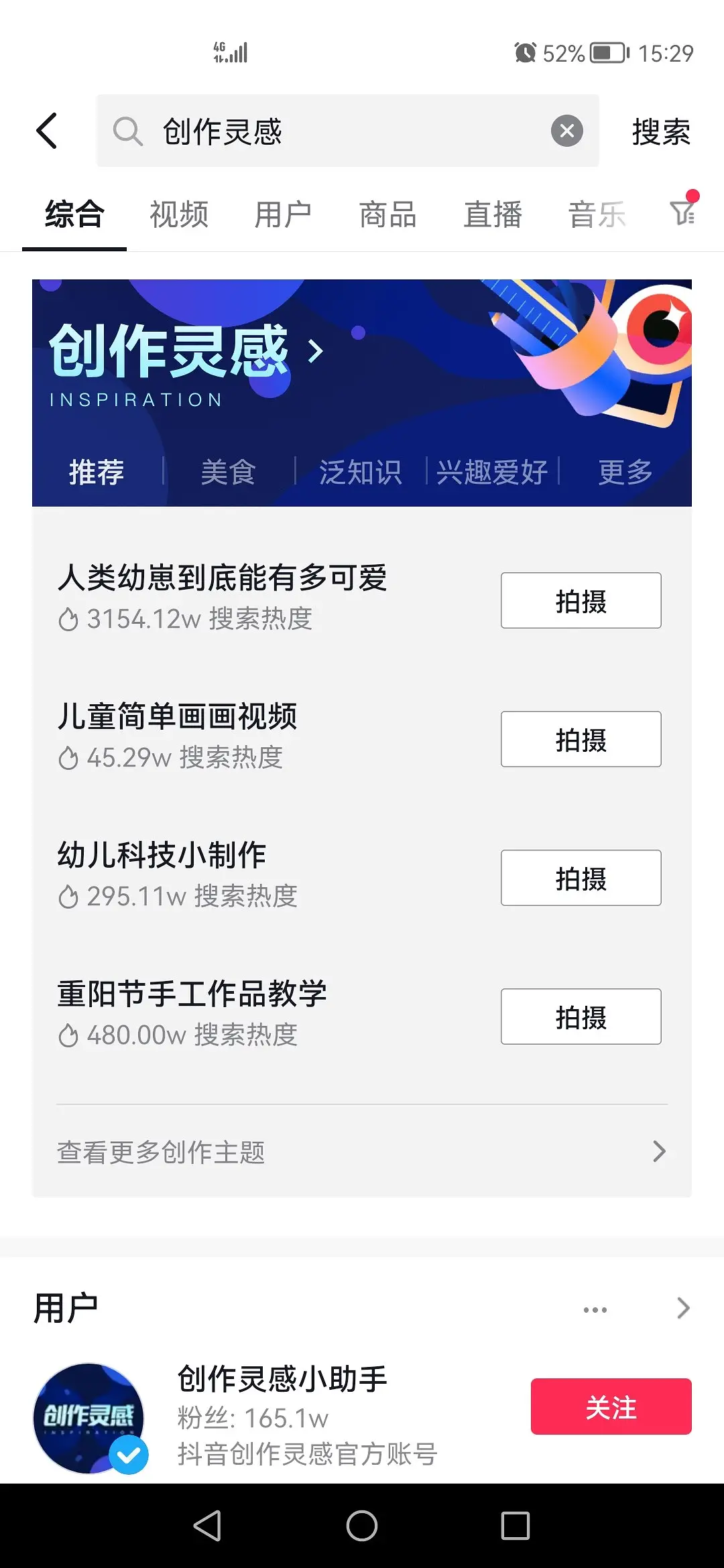Tap 拍摄 for 儿童简单画画视频
Image resolution: width=724 pixels, height=1568 pixels.
pos(581,739)
